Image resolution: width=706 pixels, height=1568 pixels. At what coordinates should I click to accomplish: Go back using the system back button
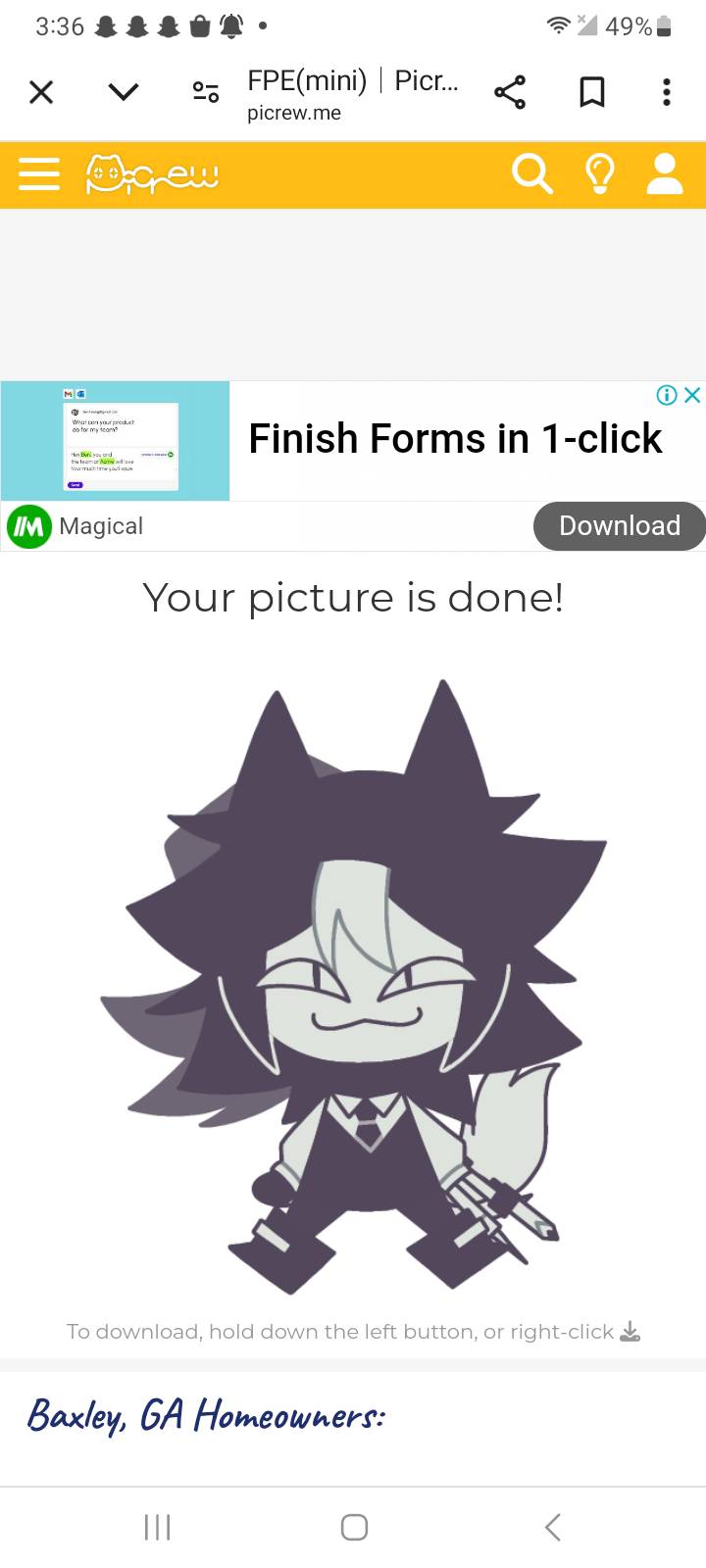553,1527
